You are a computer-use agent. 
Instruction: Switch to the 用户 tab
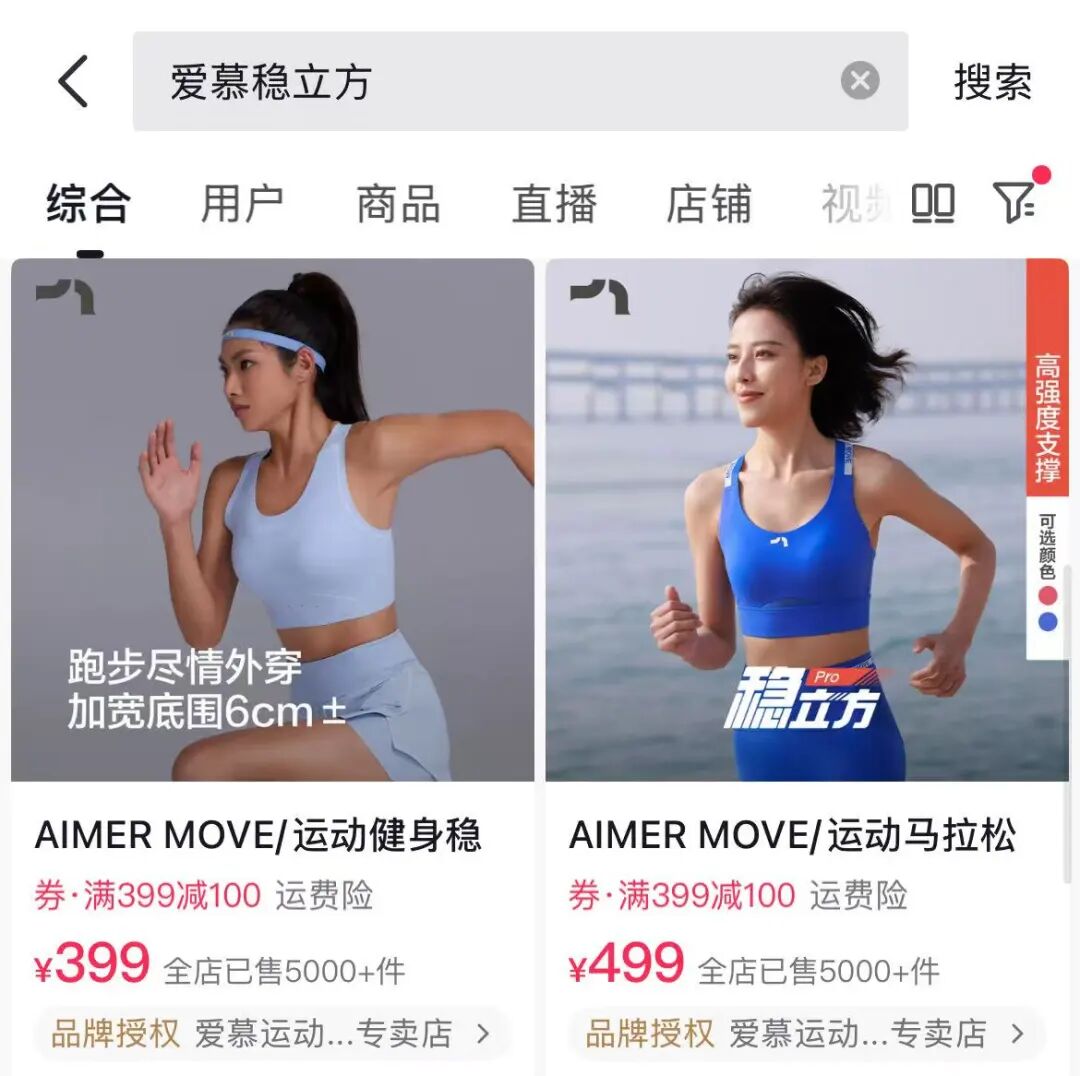coord(242,204)
